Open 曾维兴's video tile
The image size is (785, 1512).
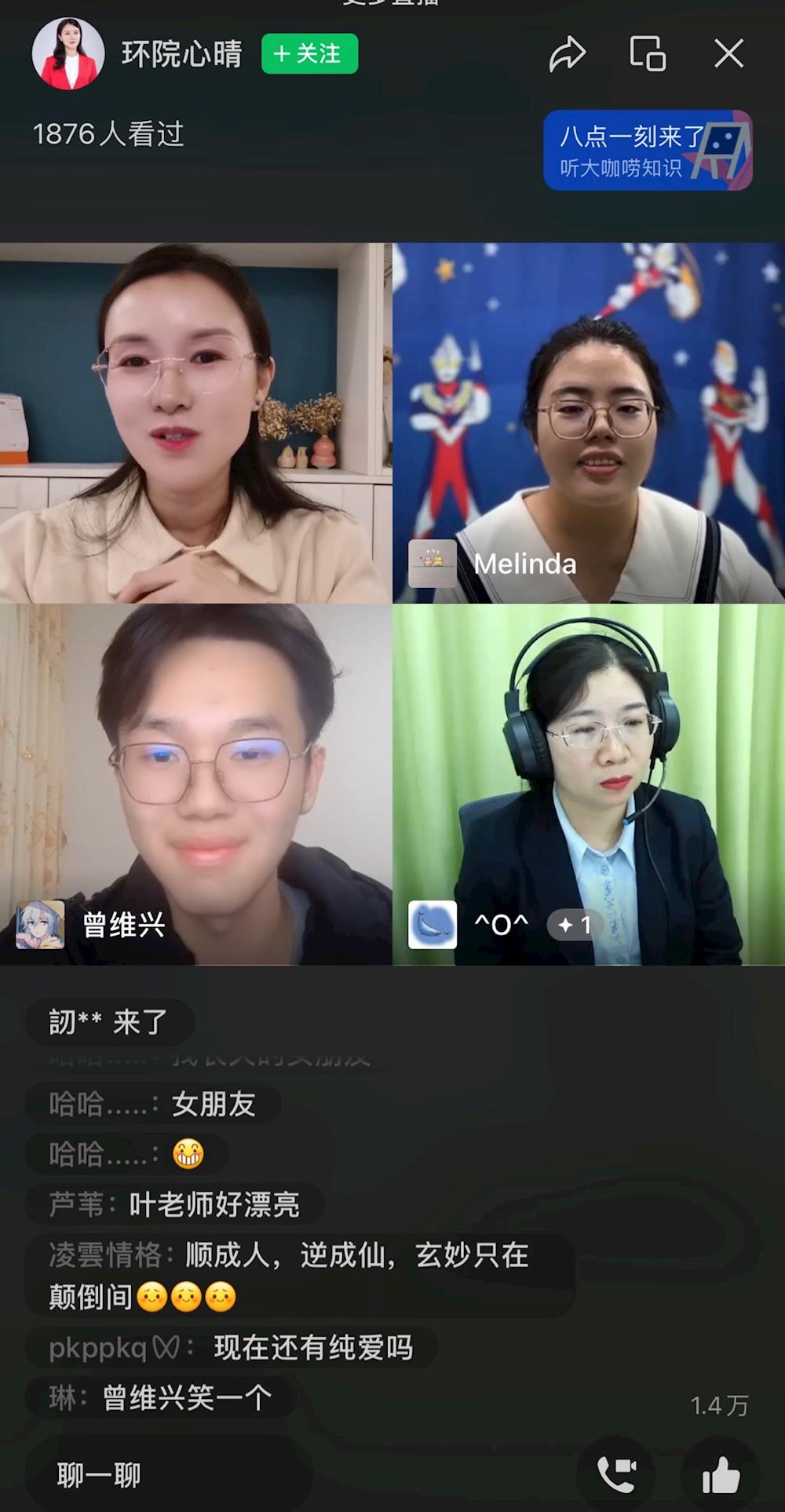pyautogui.click(x=196, y=783)
